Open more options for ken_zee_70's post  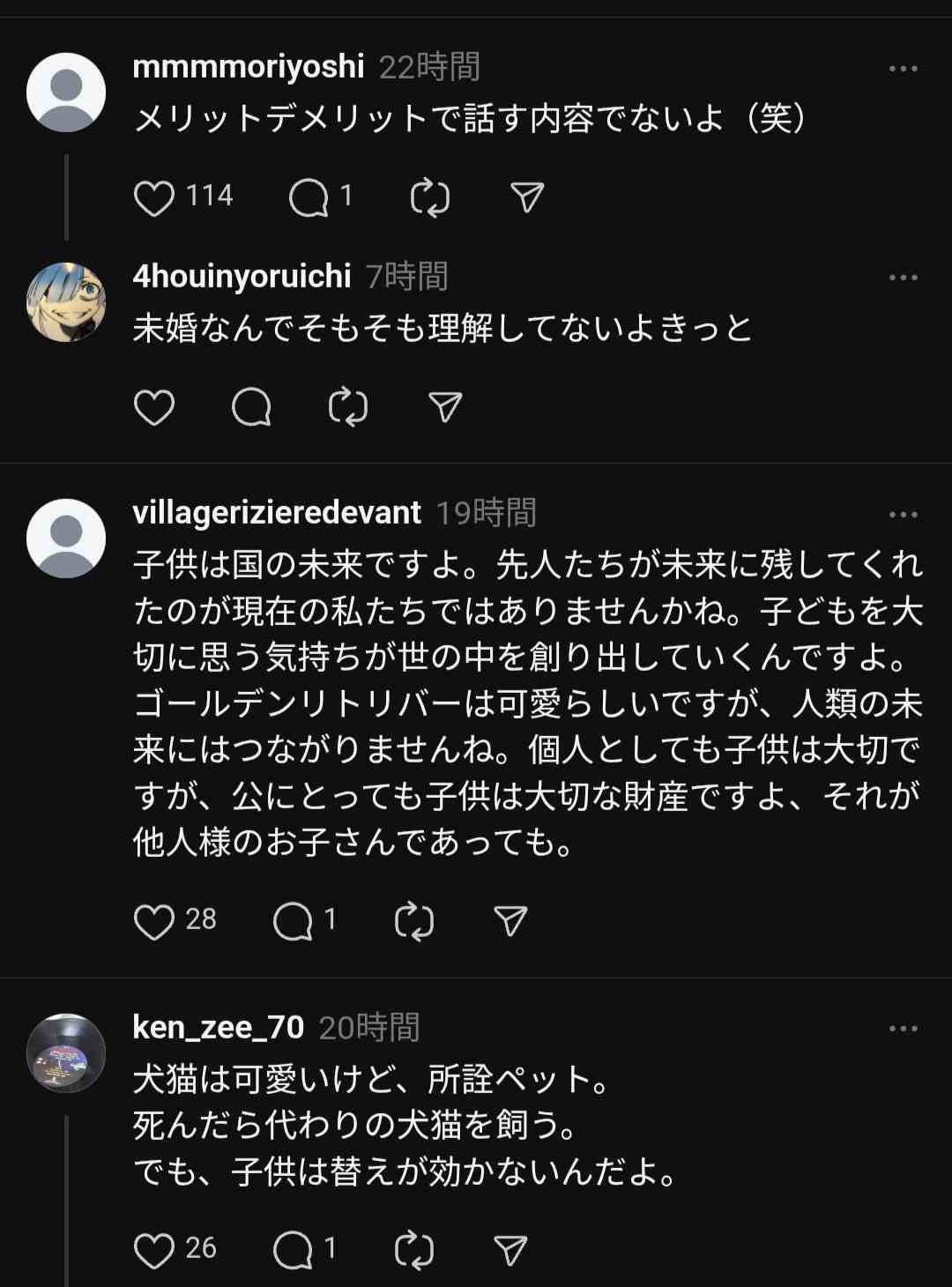click(x=903, y=1028)
